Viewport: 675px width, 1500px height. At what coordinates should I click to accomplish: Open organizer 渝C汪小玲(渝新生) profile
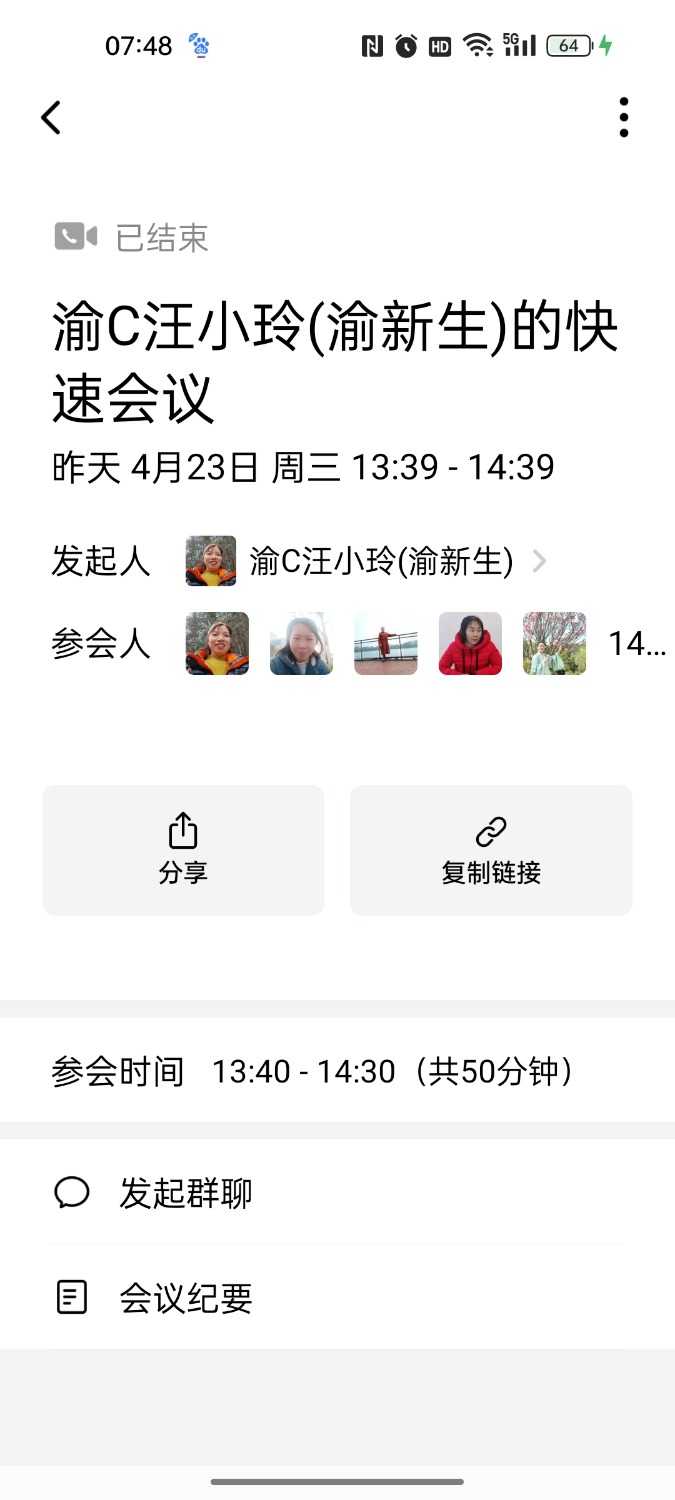tap(381, 561)
